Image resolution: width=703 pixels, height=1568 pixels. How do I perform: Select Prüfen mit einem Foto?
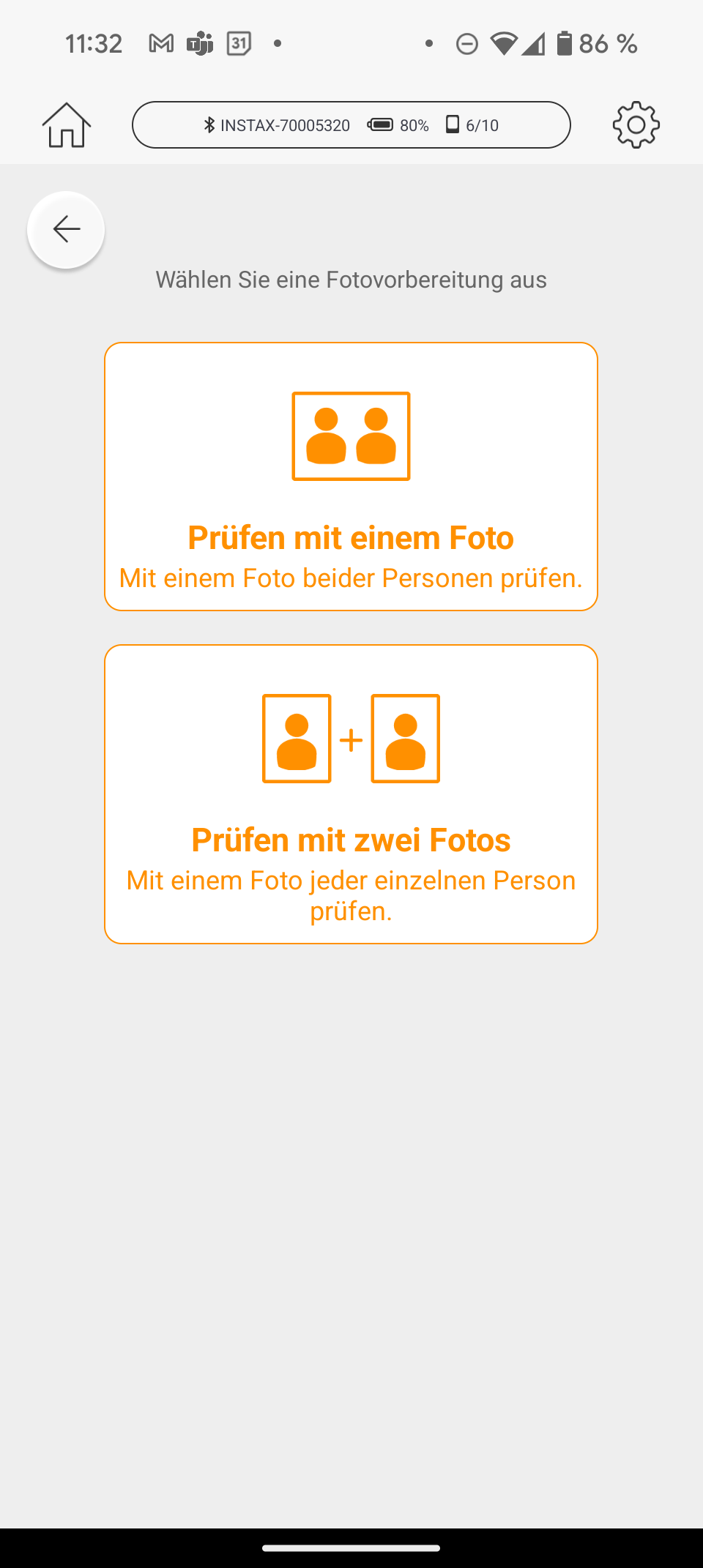[351, 477]
